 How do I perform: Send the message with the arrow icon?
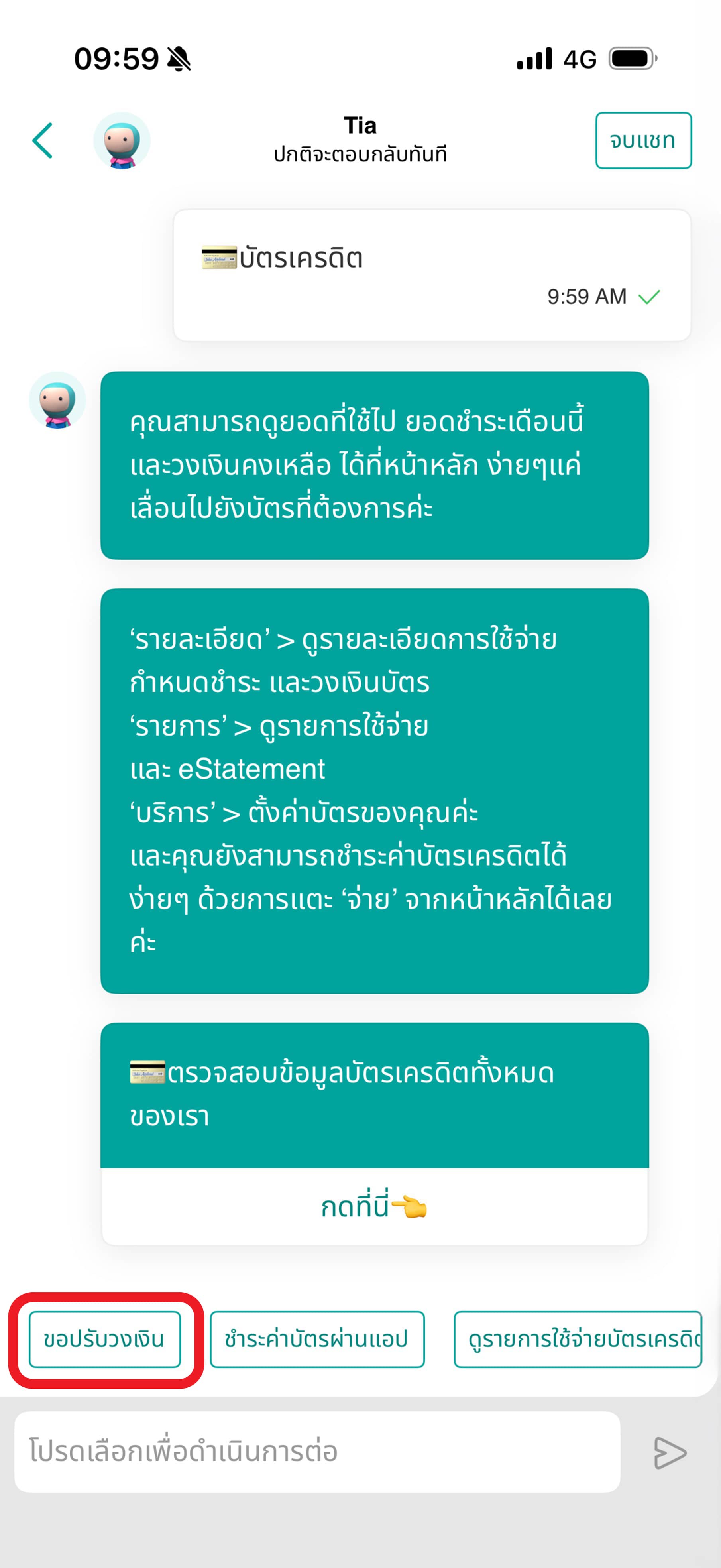(x=670, y=1453)
